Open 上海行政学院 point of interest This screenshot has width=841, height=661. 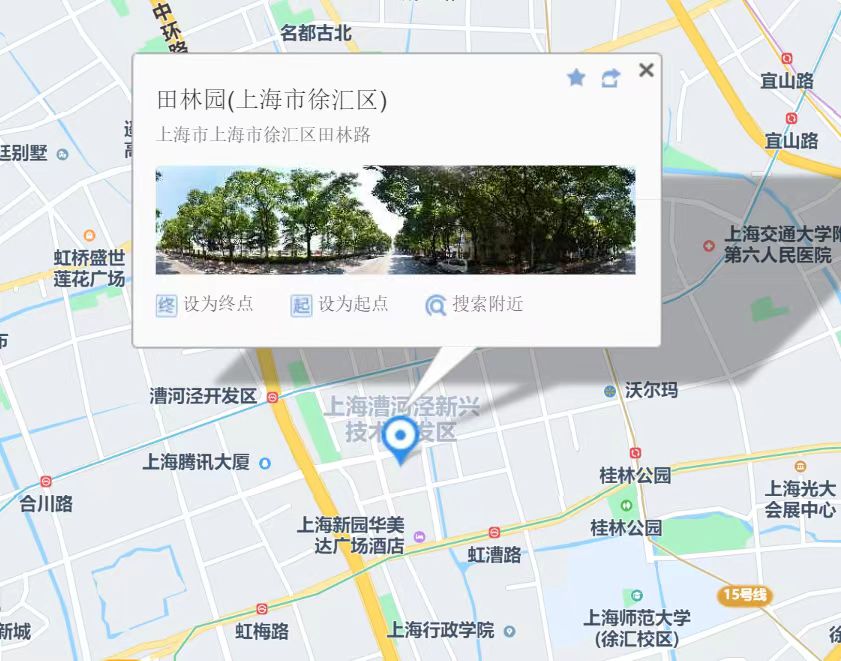point(441,631)
